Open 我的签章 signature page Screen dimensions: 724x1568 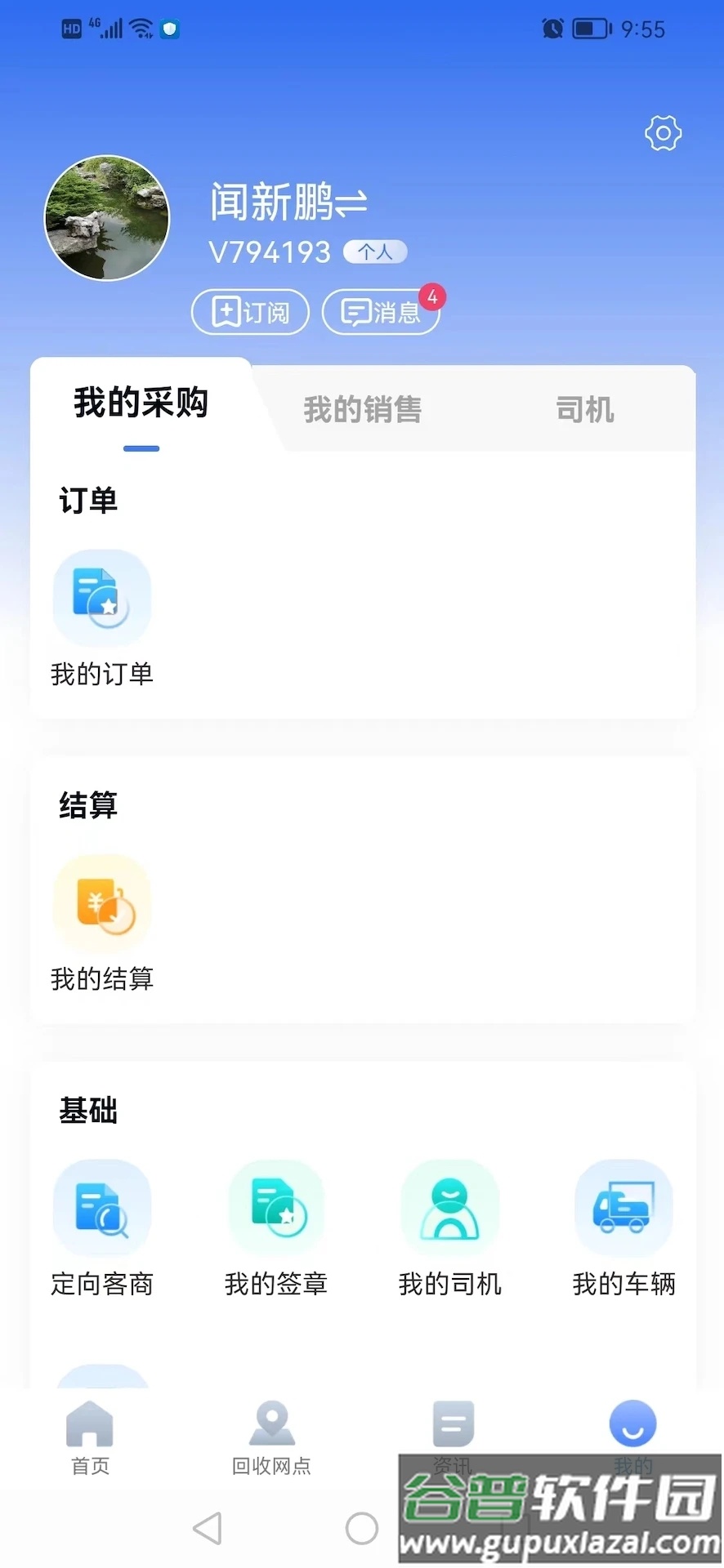(x=276, y=1227)
